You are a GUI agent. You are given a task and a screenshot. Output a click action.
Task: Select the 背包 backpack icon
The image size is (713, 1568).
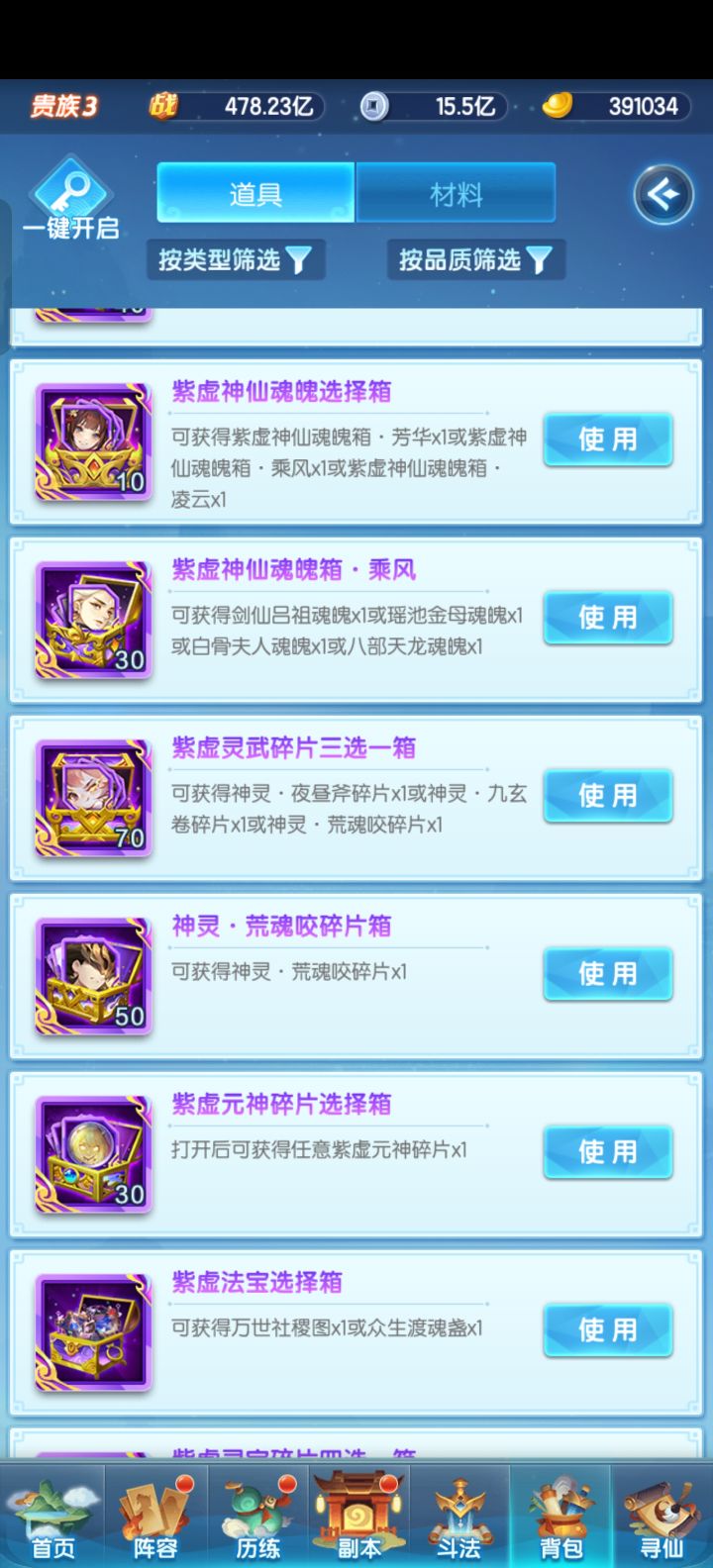[560, 1514]
